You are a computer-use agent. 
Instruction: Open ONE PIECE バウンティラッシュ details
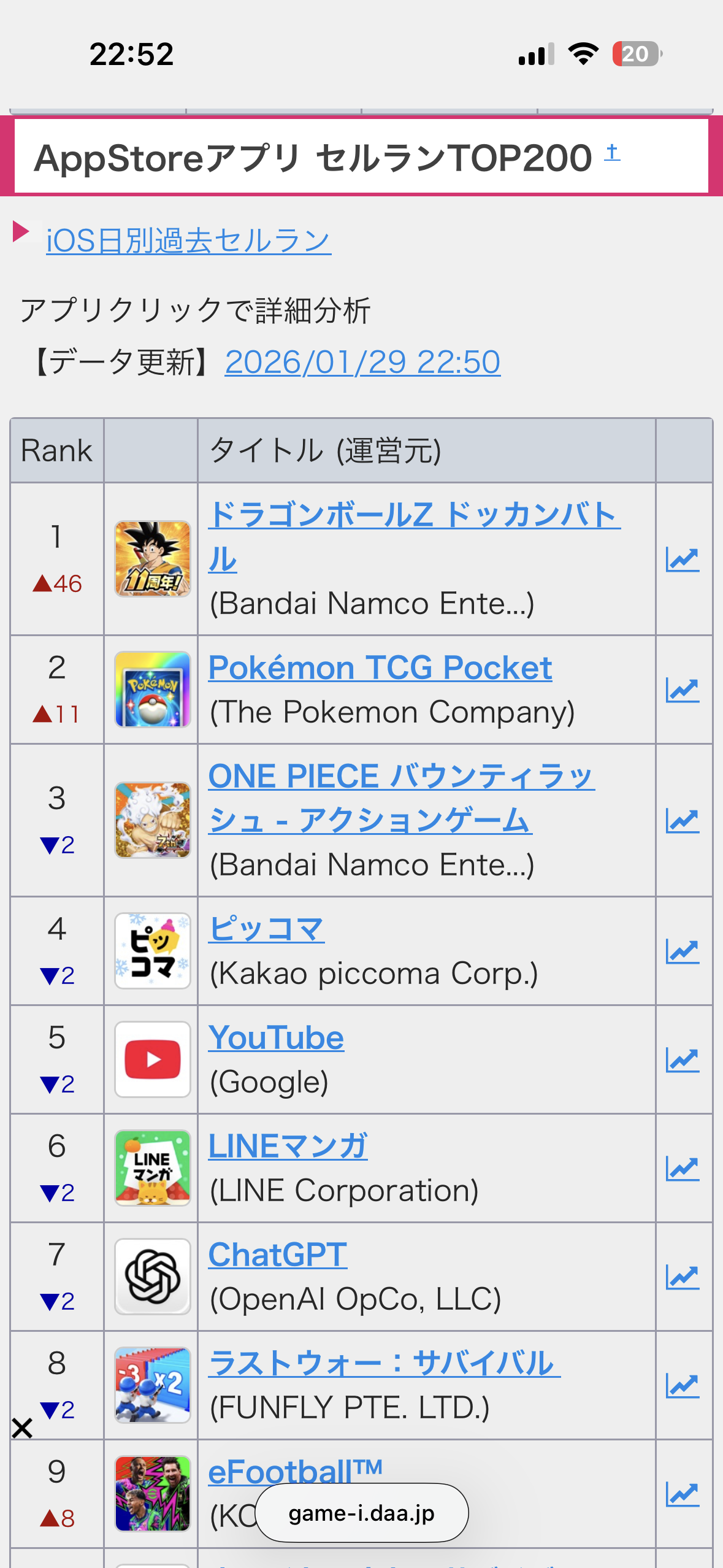coord(400,777)
